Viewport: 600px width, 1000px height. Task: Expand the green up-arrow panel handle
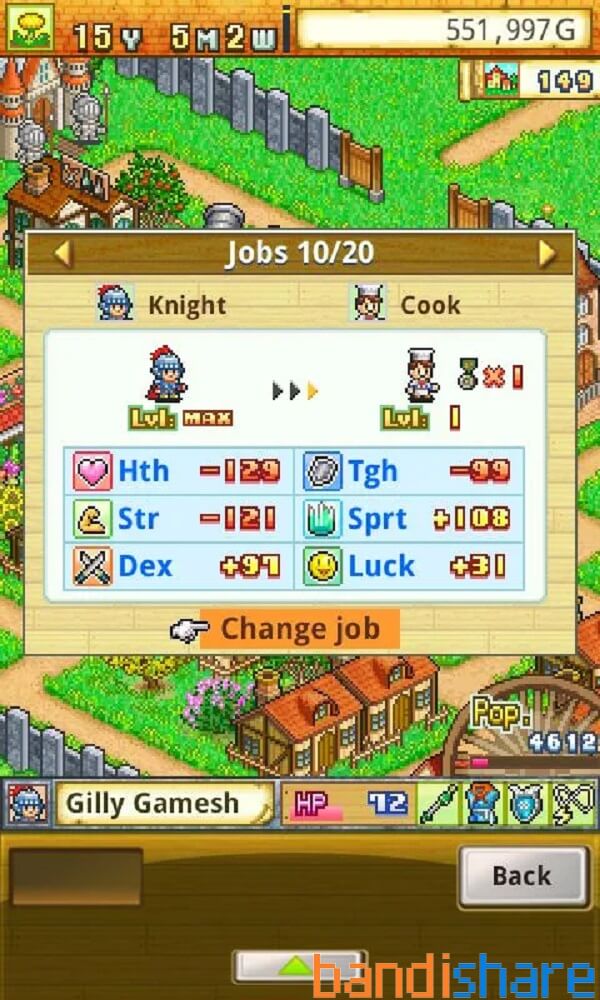tap(300, 966)
